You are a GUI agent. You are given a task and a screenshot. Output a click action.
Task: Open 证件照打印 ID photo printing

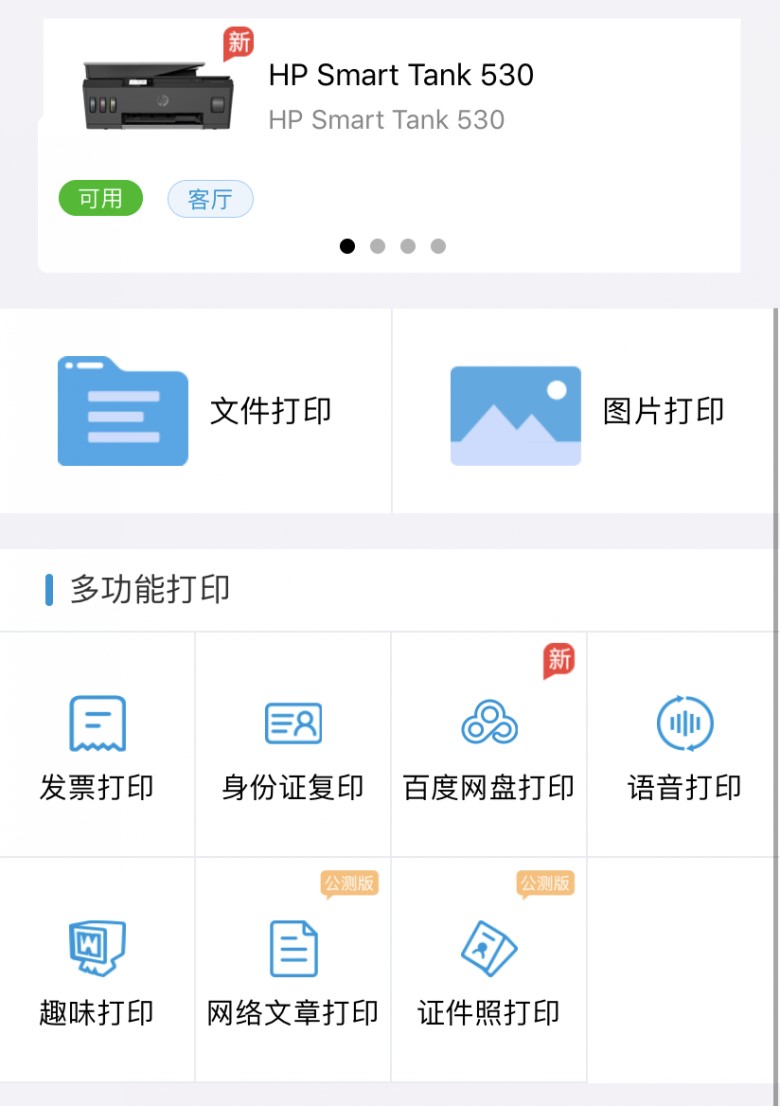[x=489, y=970]
